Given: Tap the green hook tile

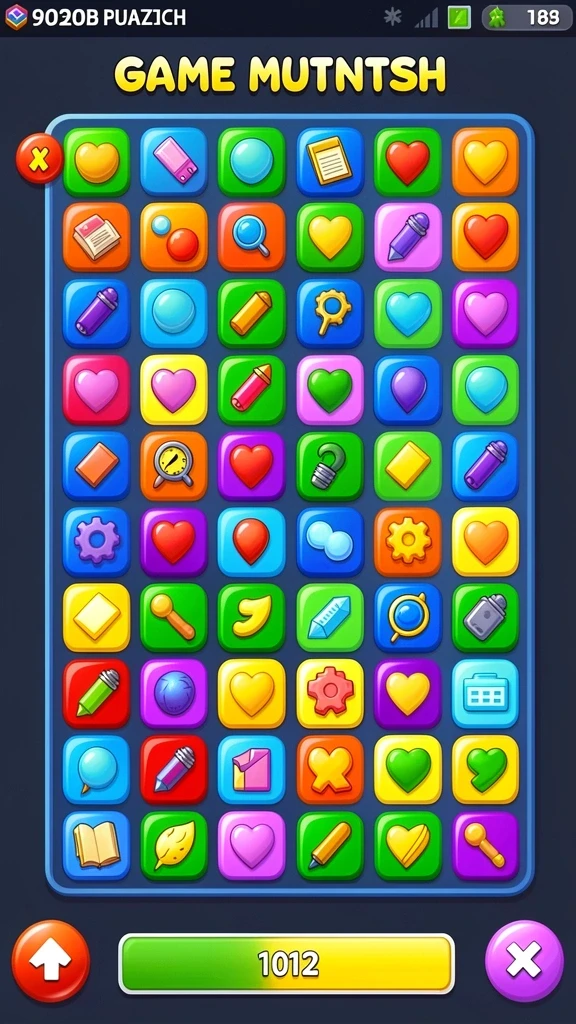Looking at the screenshot, I should tap(330, 466).
